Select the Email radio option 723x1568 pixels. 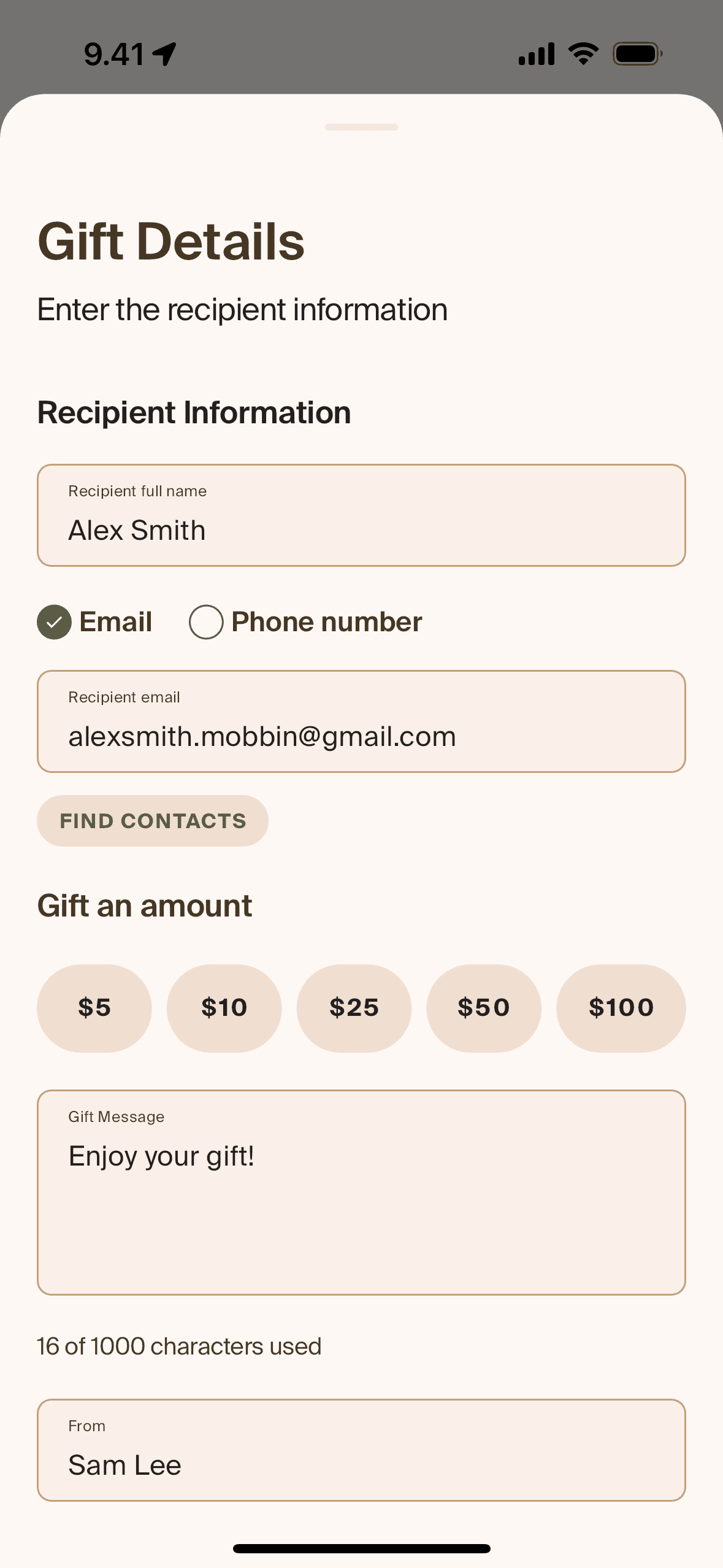[x=55, y=622]
